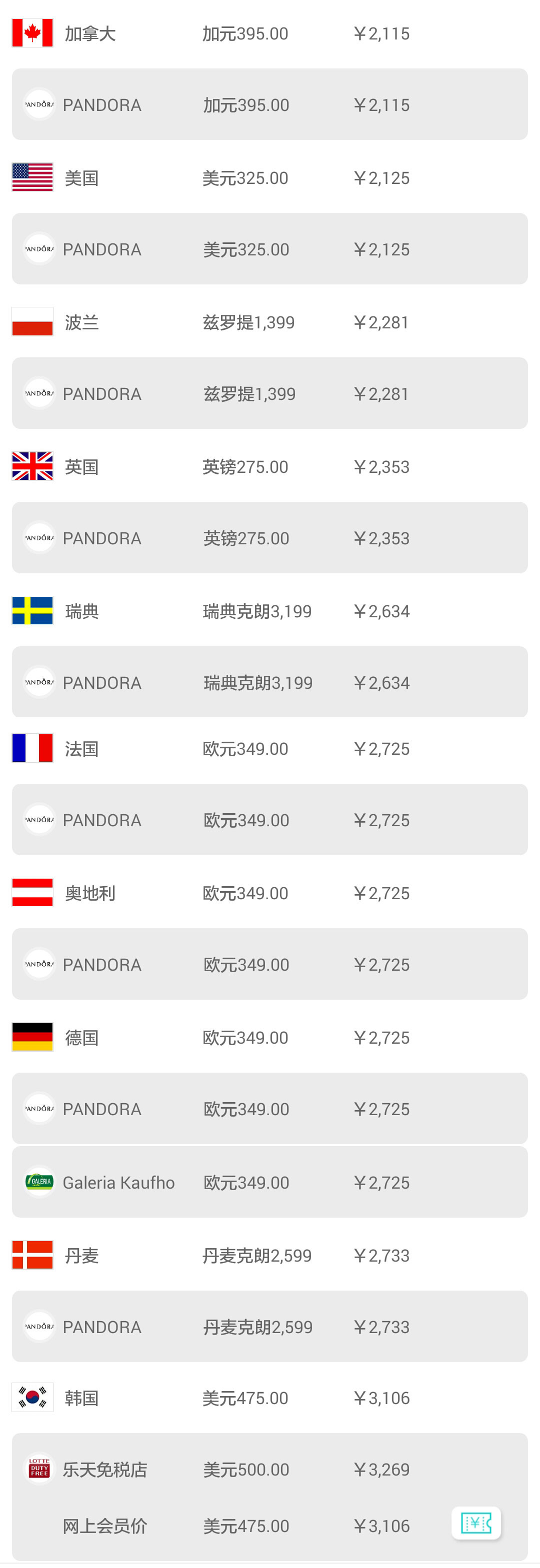This screenshot has height=1568, width=540.
Task: Select the Denmark flag icon
Action: point(32,1255)
